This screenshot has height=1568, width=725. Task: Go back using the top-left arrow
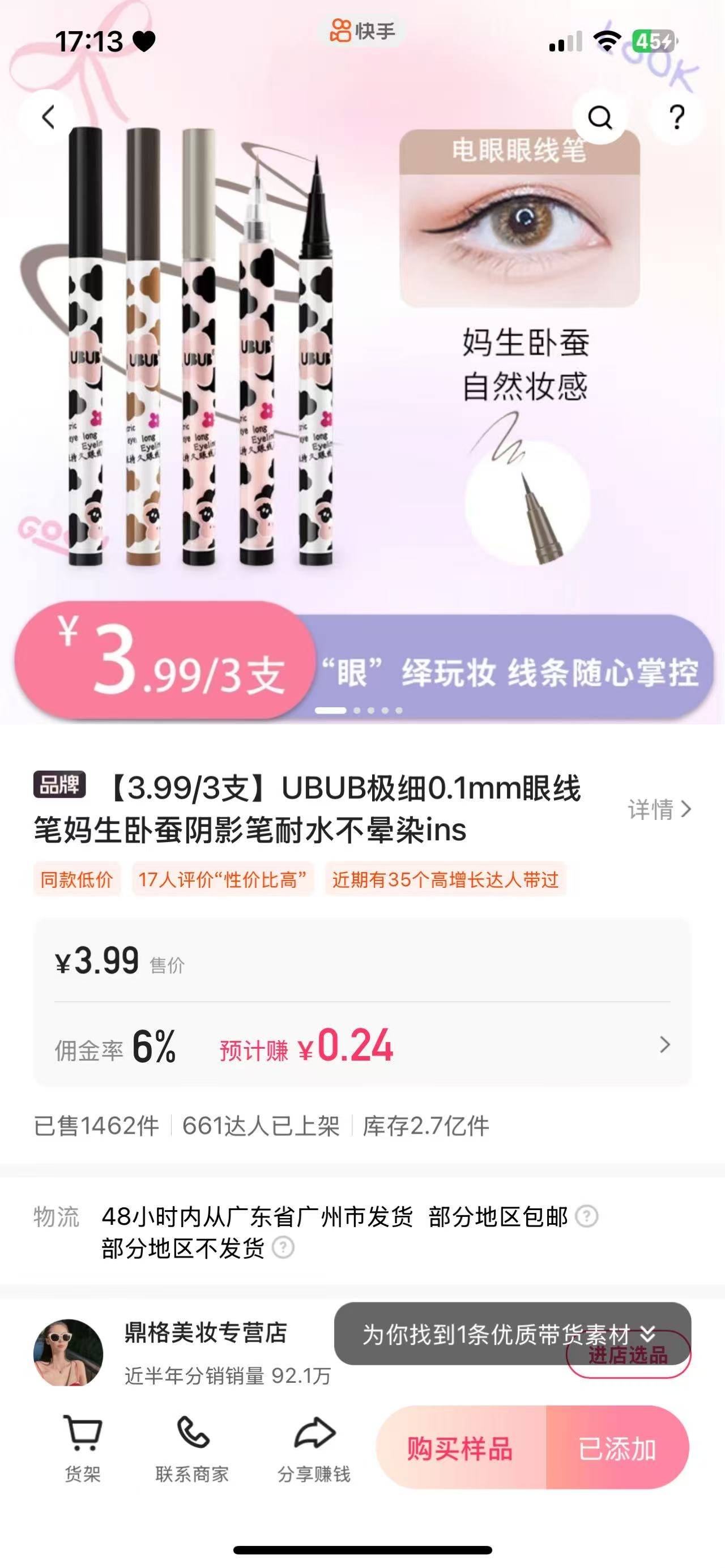(49, 117)
